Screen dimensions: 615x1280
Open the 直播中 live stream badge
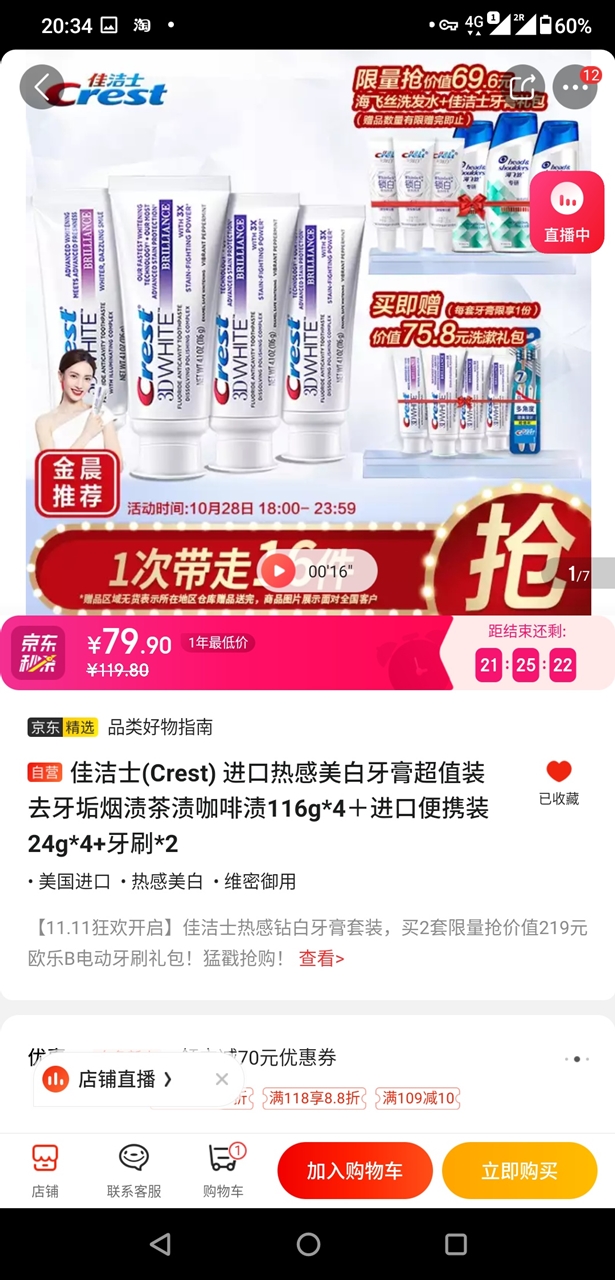tap(567, 212)
